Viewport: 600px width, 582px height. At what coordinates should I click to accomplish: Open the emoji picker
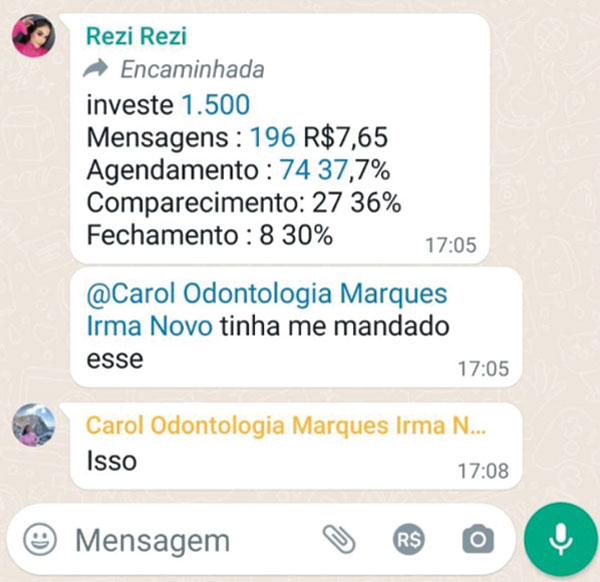39,540
